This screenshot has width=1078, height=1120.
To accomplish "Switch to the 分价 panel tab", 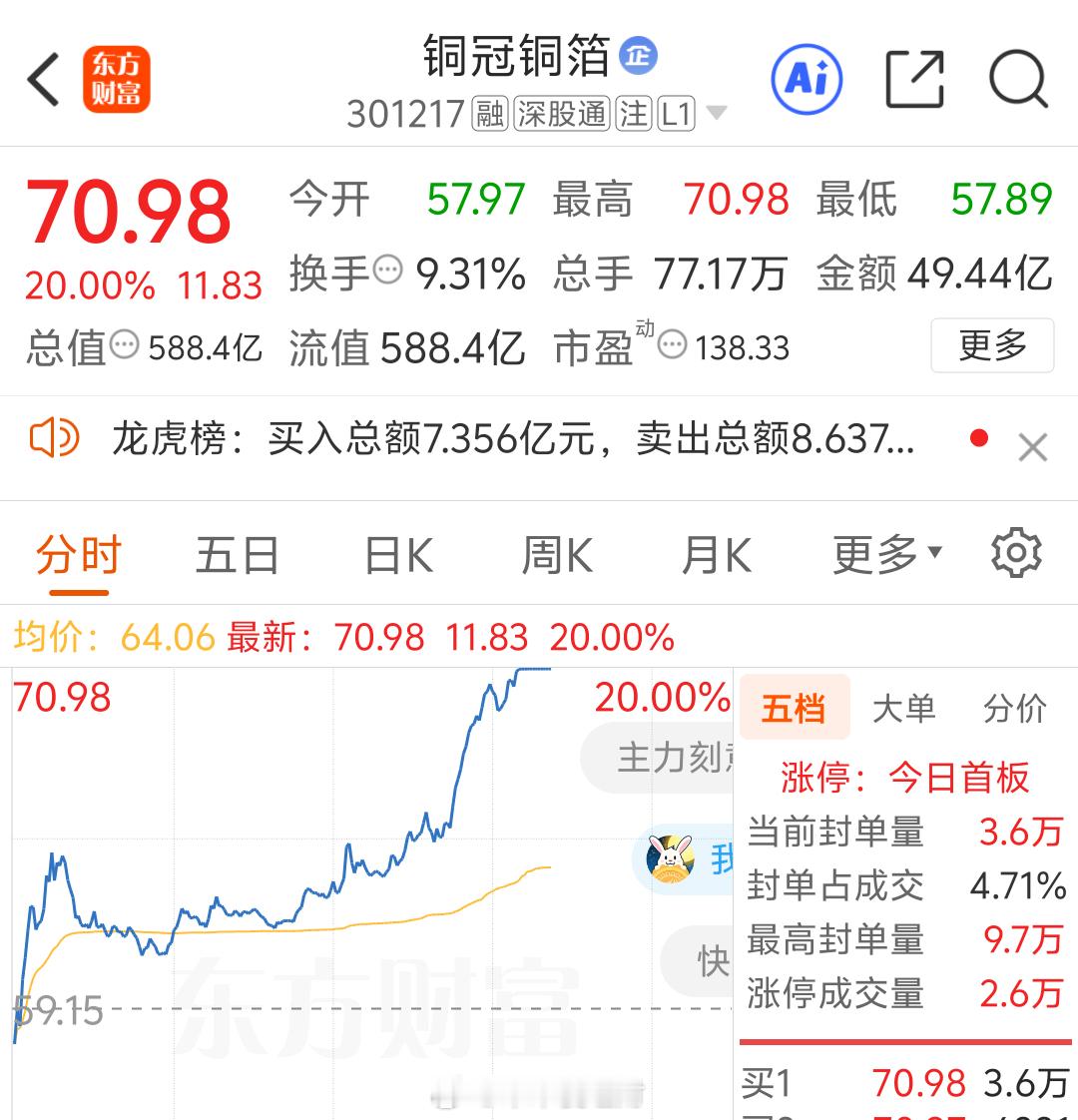I will click(x=1015, y=708).
